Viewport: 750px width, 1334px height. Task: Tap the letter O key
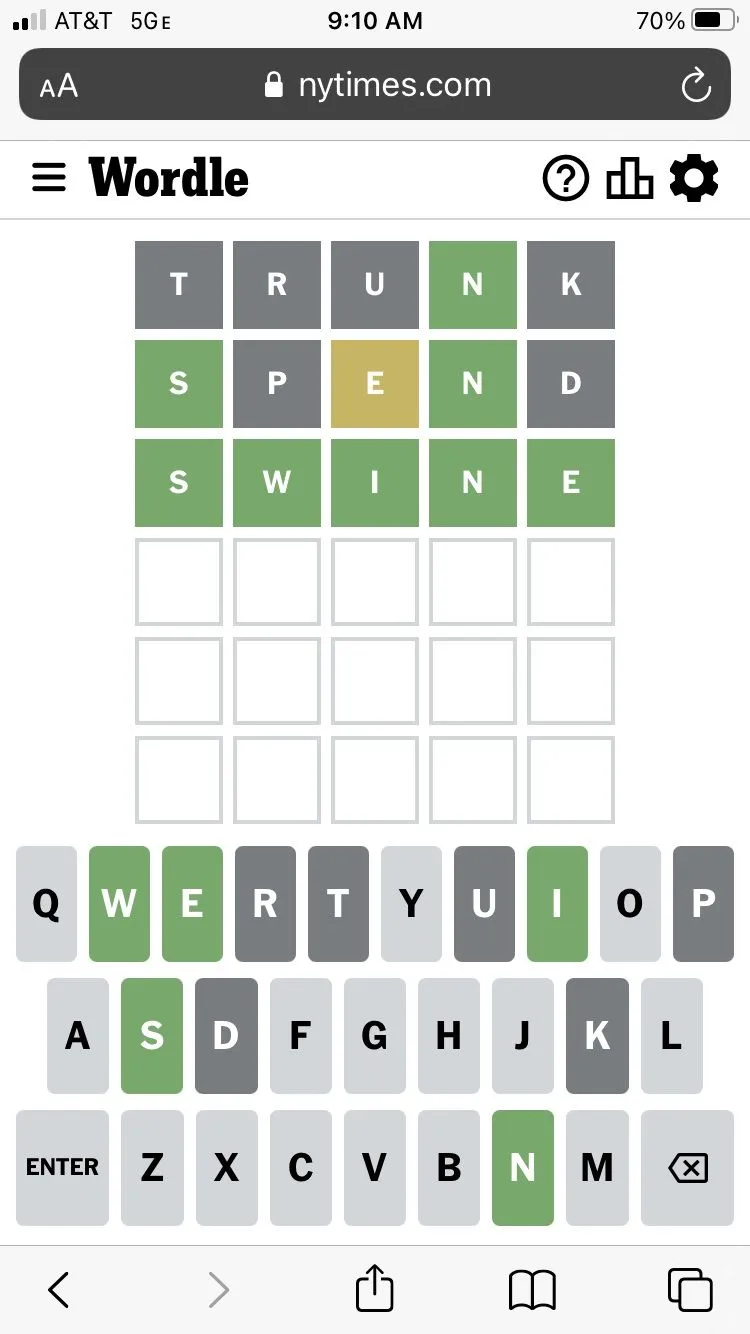click(630, 904)
